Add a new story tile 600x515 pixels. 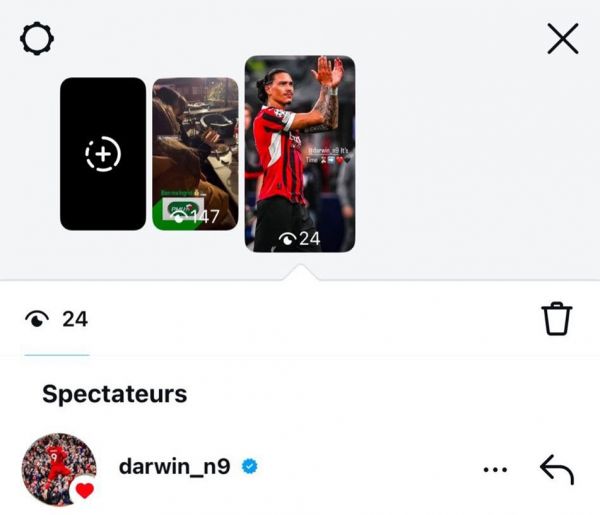point(103,154)
